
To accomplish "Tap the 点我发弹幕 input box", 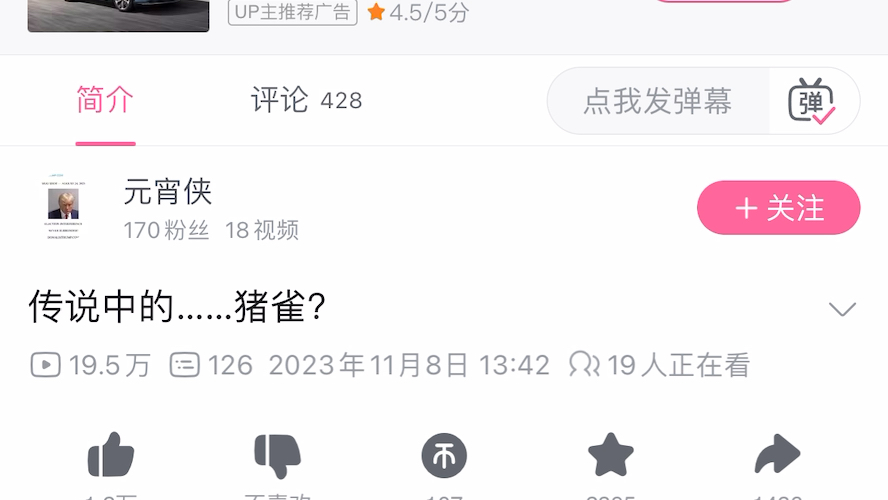I will click(658, 101).
